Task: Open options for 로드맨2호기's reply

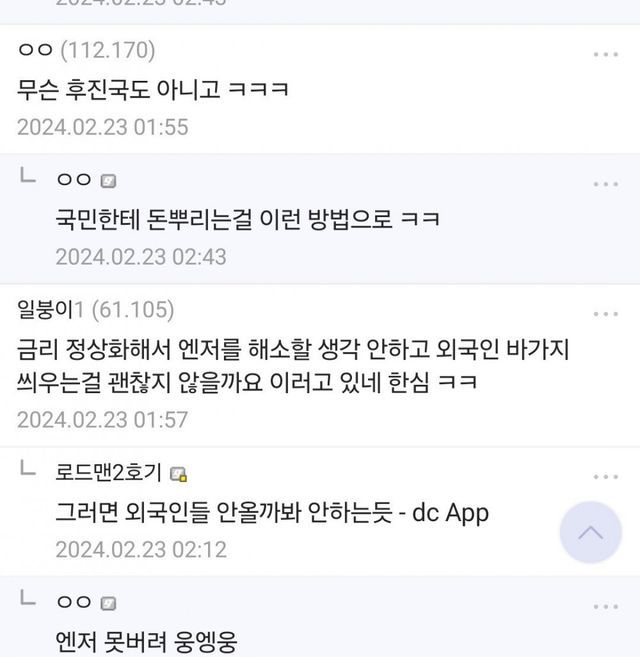Action: pos(606,477)
